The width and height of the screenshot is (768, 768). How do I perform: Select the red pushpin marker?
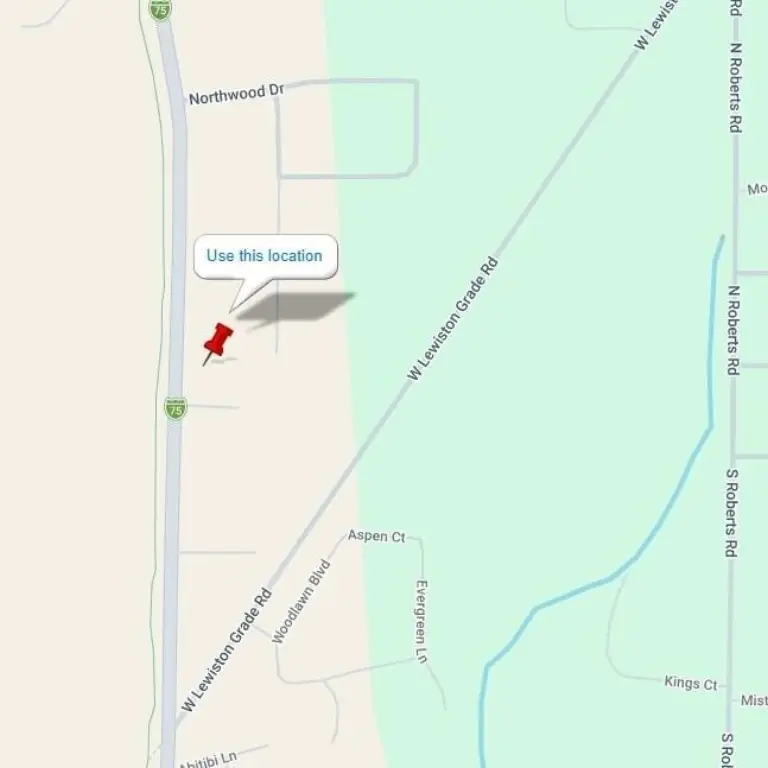coord(217,340)
